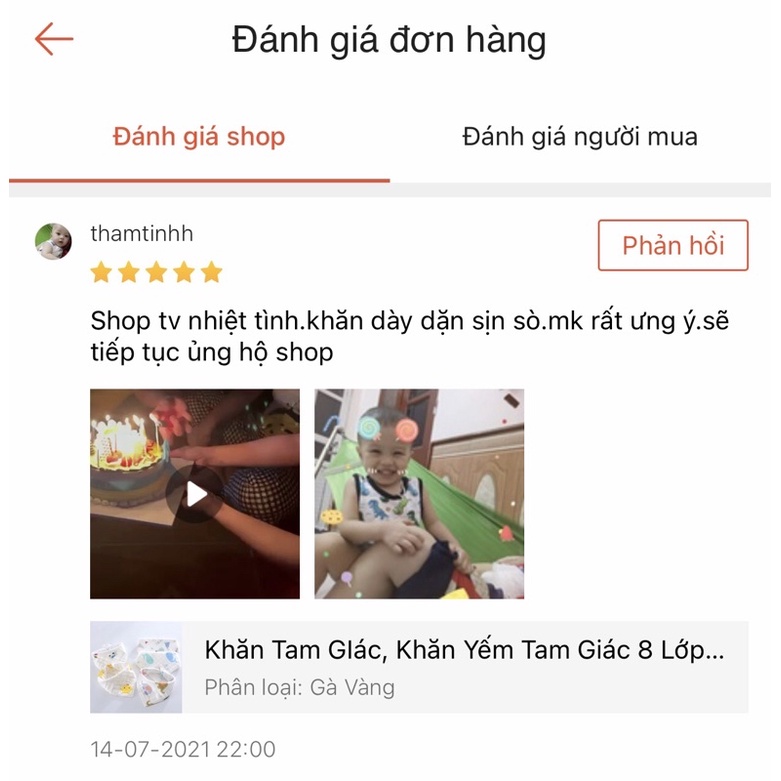Play the birthday cake review video
This screenshot has width=781, height=781.
195,494
